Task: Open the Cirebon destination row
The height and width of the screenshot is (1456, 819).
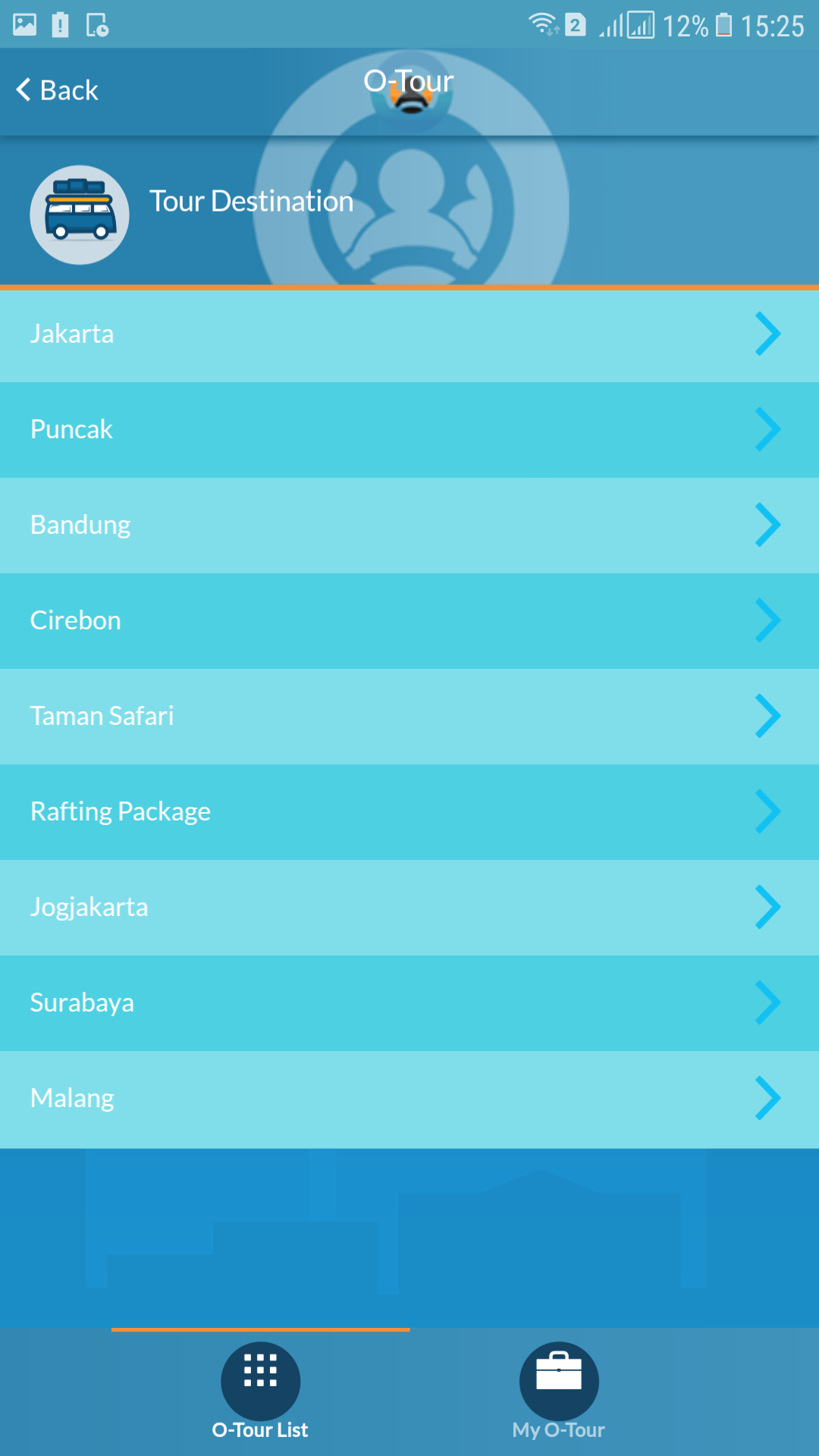Action: click(x=409, y=621)
